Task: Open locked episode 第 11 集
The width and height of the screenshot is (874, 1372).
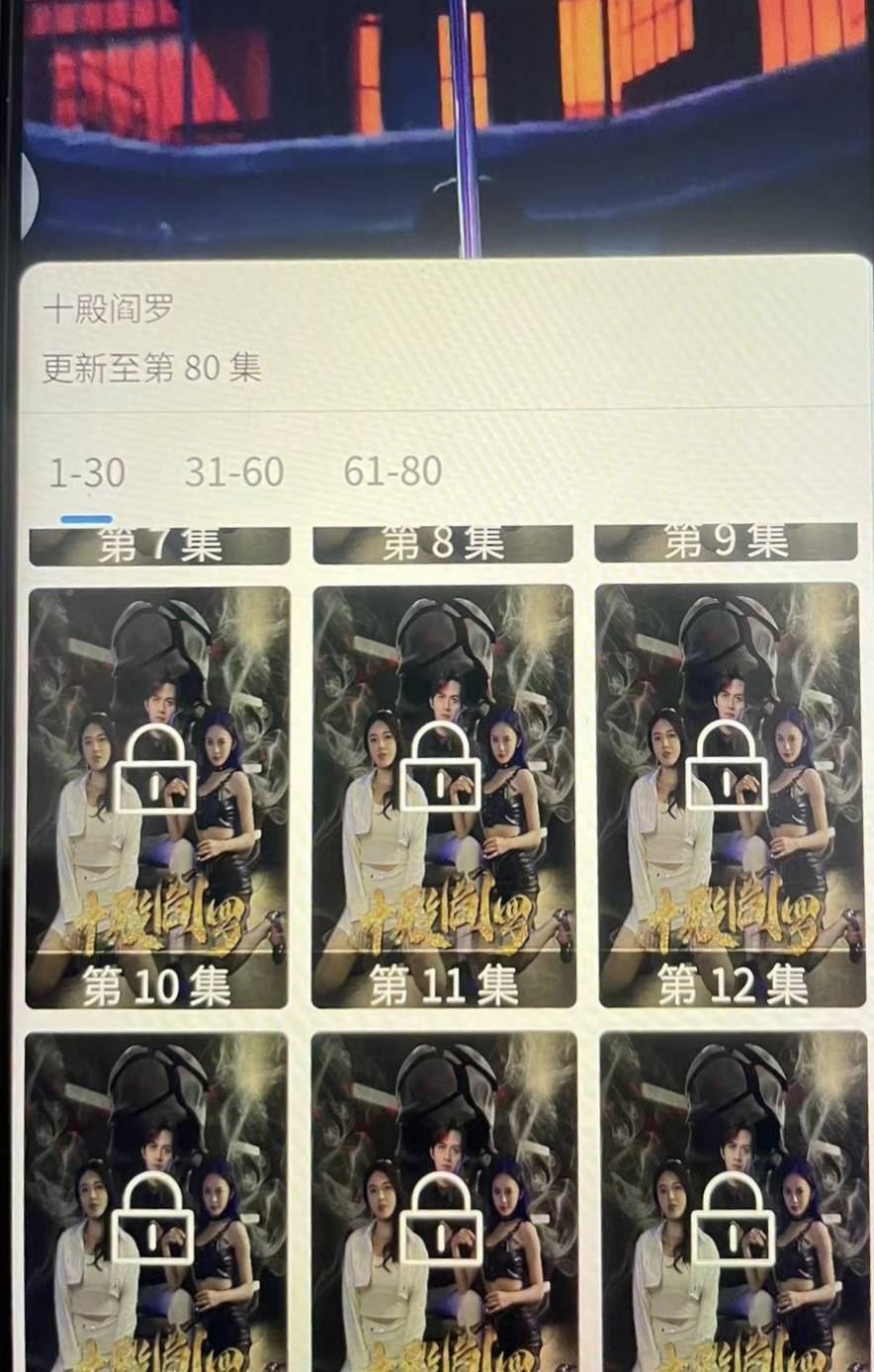Action: coord(443,796)
